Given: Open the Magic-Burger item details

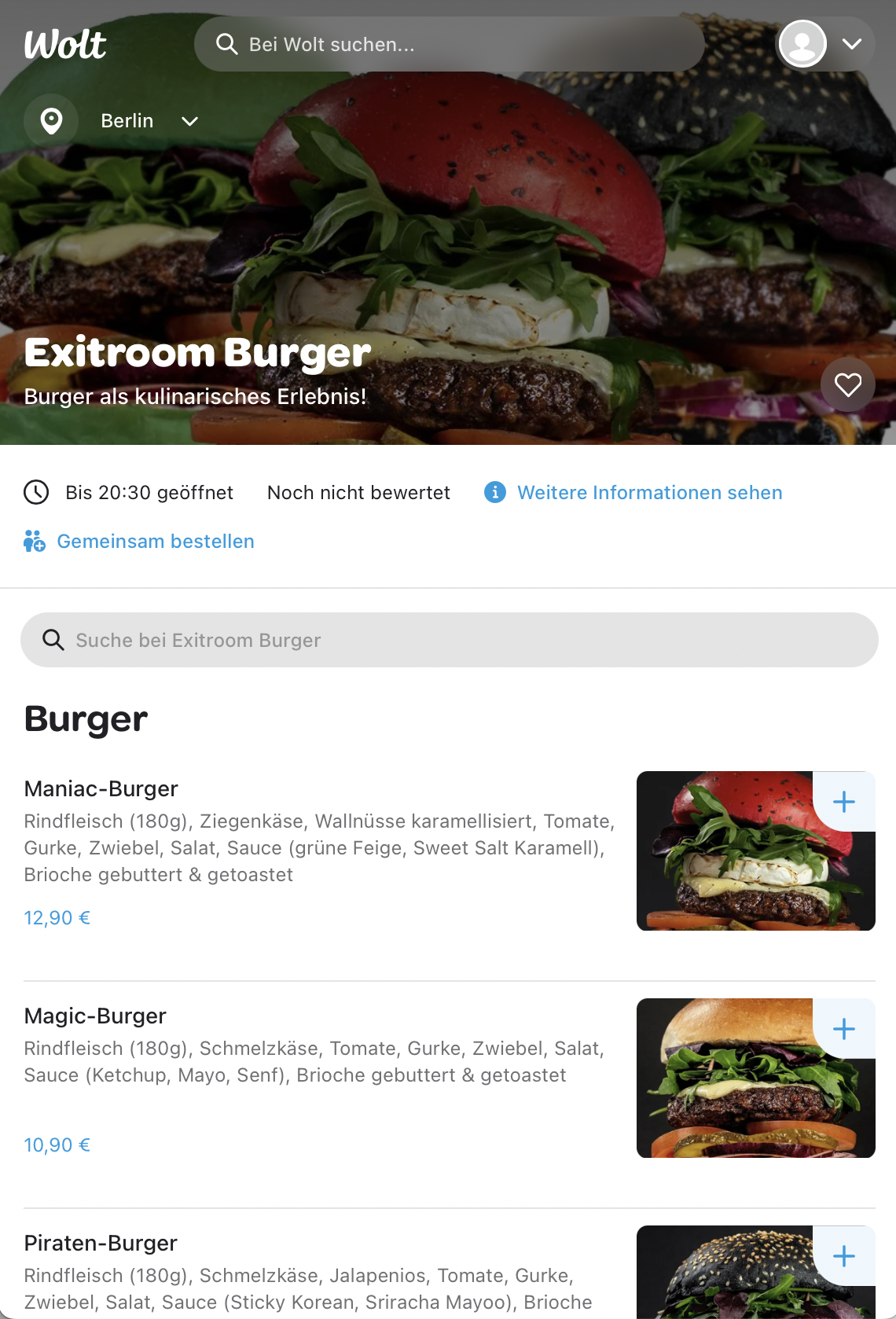Looking at the screenshot, I should [x=95, y=1016].
